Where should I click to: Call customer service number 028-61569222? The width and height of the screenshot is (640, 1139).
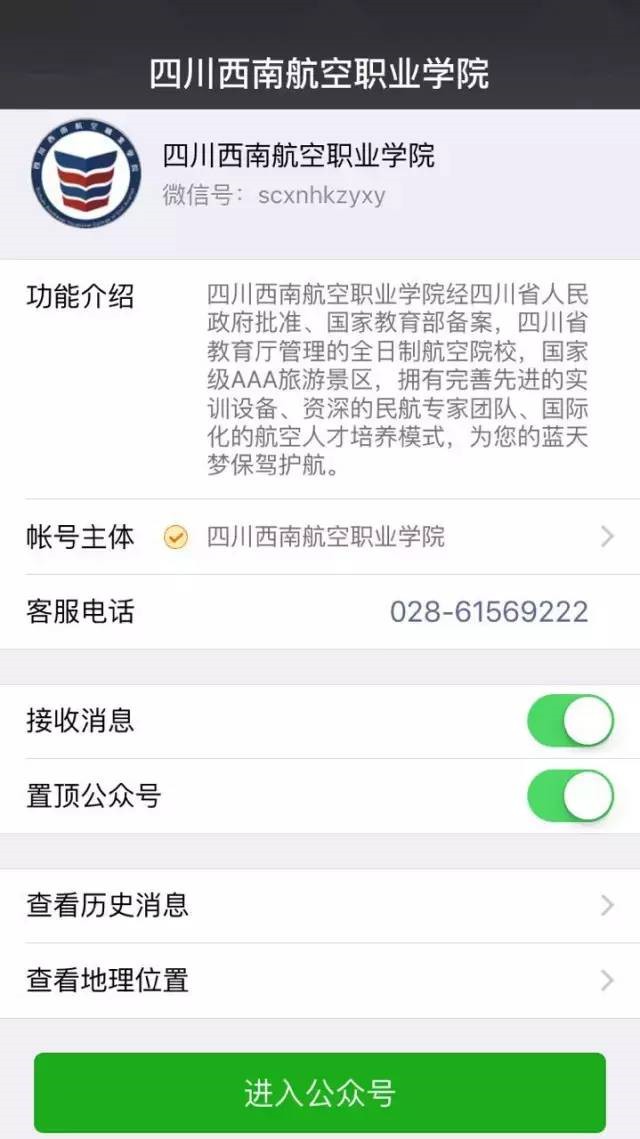coord(488,612)
